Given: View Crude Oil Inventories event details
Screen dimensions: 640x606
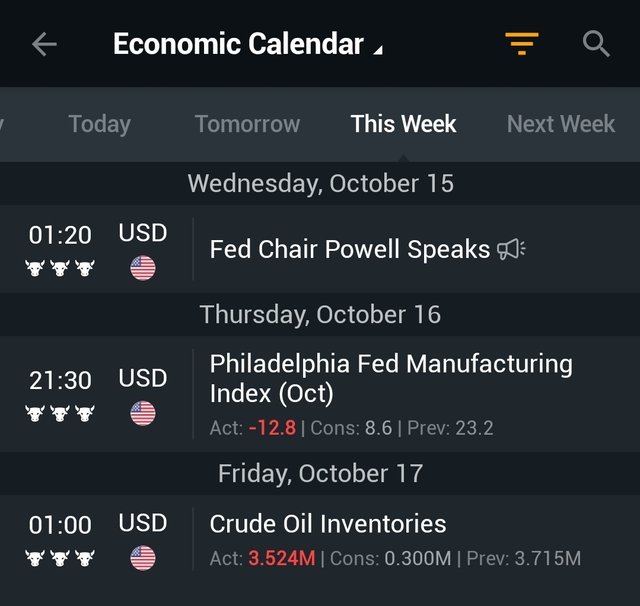Looking at the screenshot, I should pos(328,524).
